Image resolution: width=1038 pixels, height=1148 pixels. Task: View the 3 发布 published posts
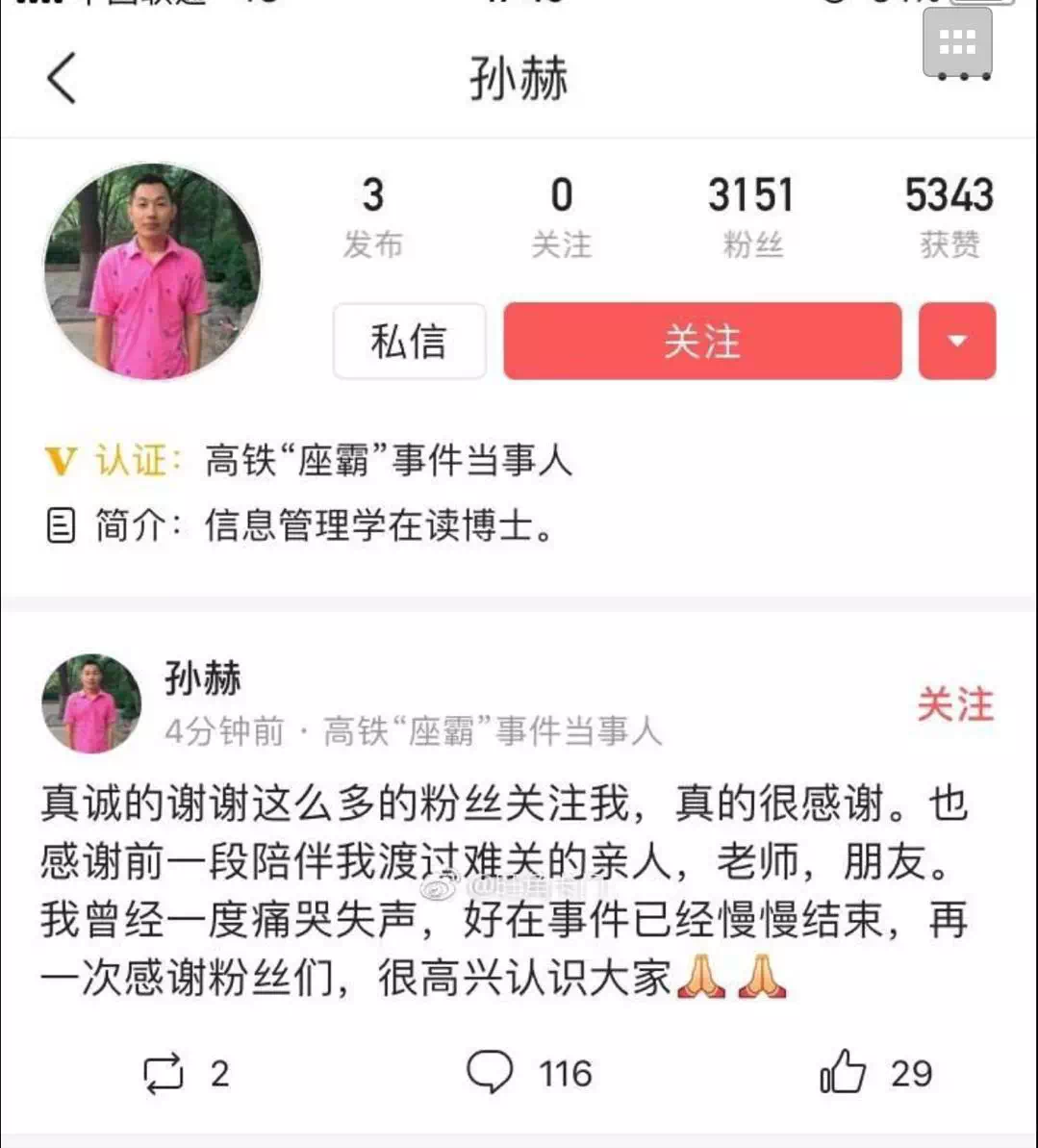(372, 216)
